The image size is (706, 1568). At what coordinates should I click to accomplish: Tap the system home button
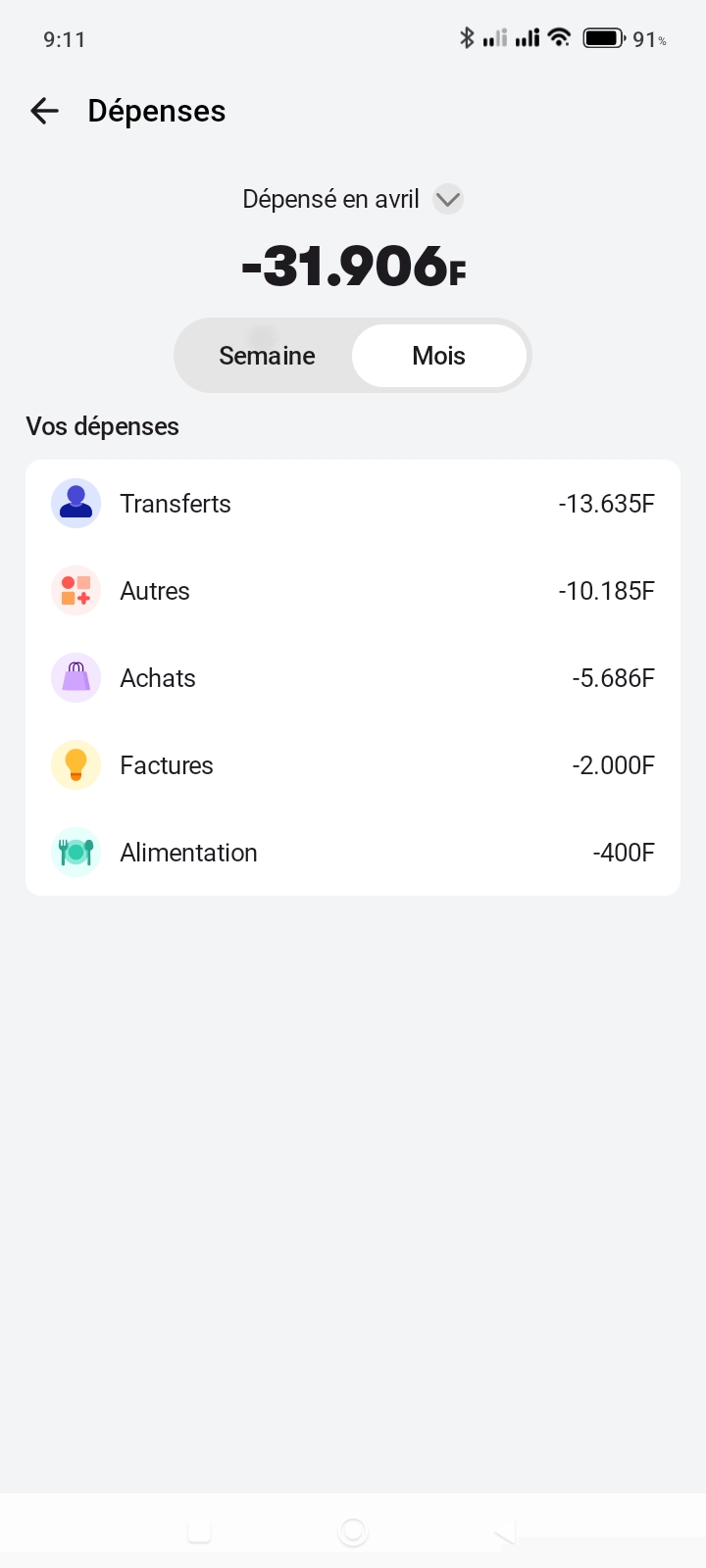point(352,1531)
